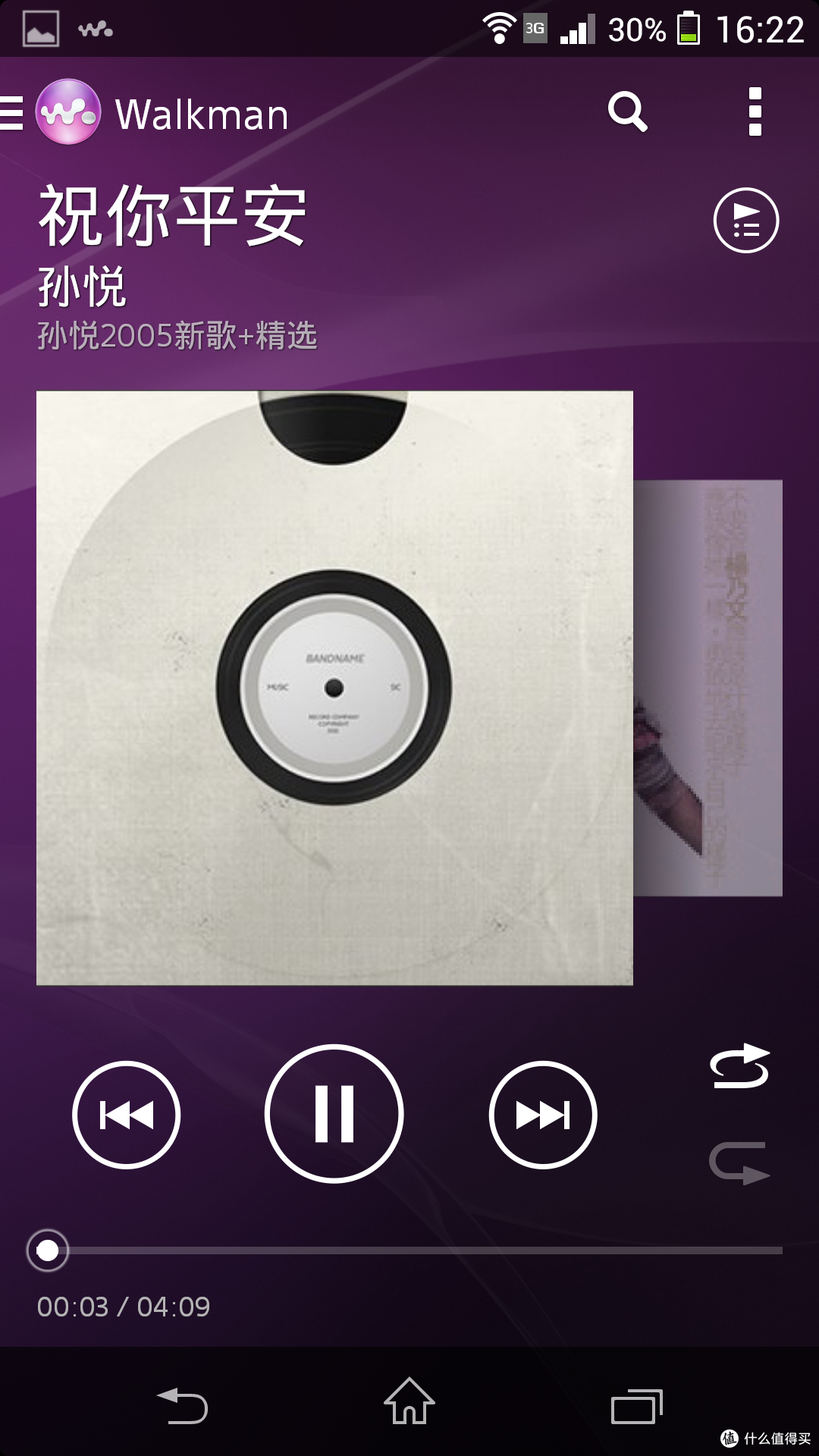Skip to the next track
This screenshot has width=819, height=1456.
543,1115
